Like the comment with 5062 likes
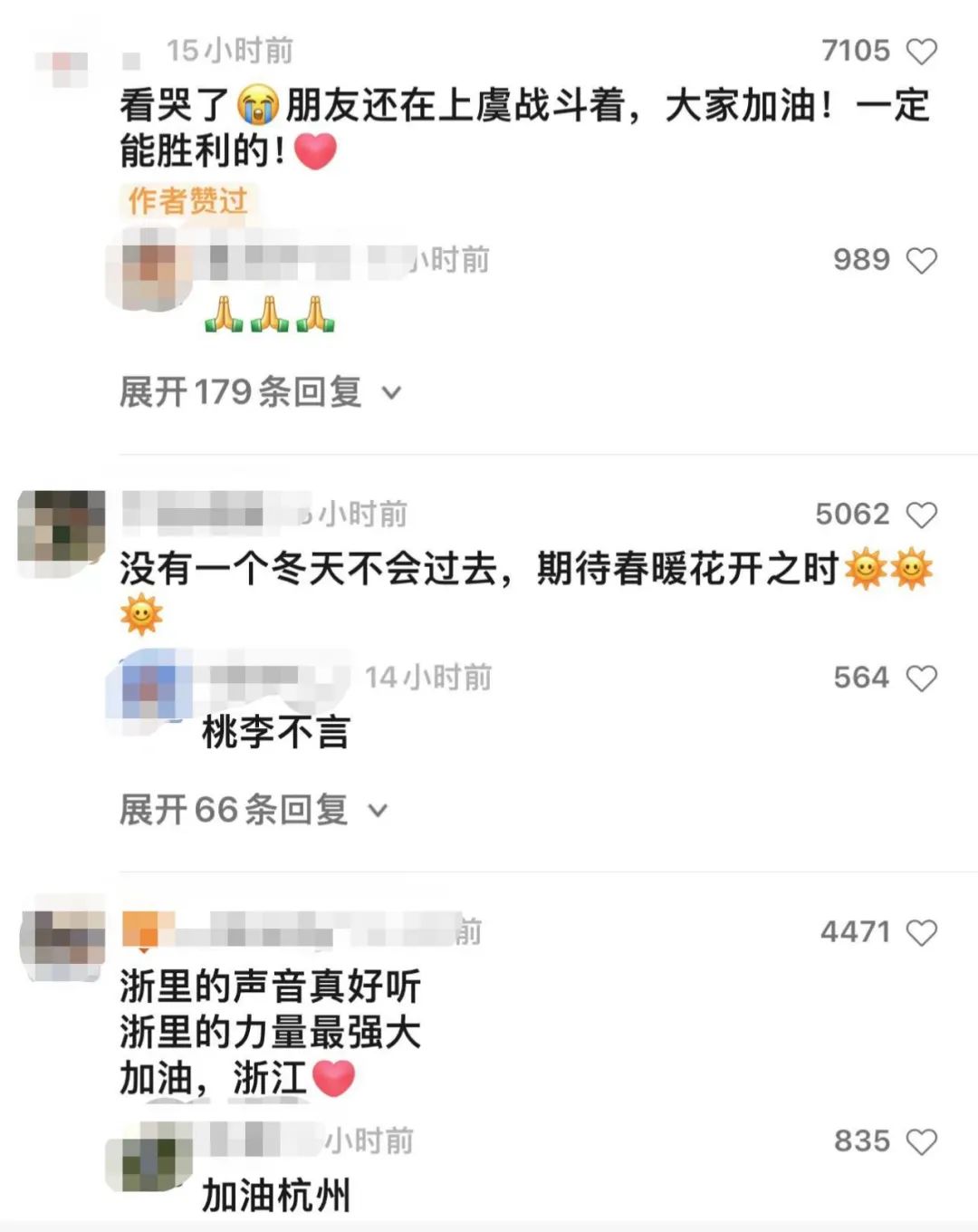Image resolution: width=978 pixels, height=1232 pixels. coord(922,515)
